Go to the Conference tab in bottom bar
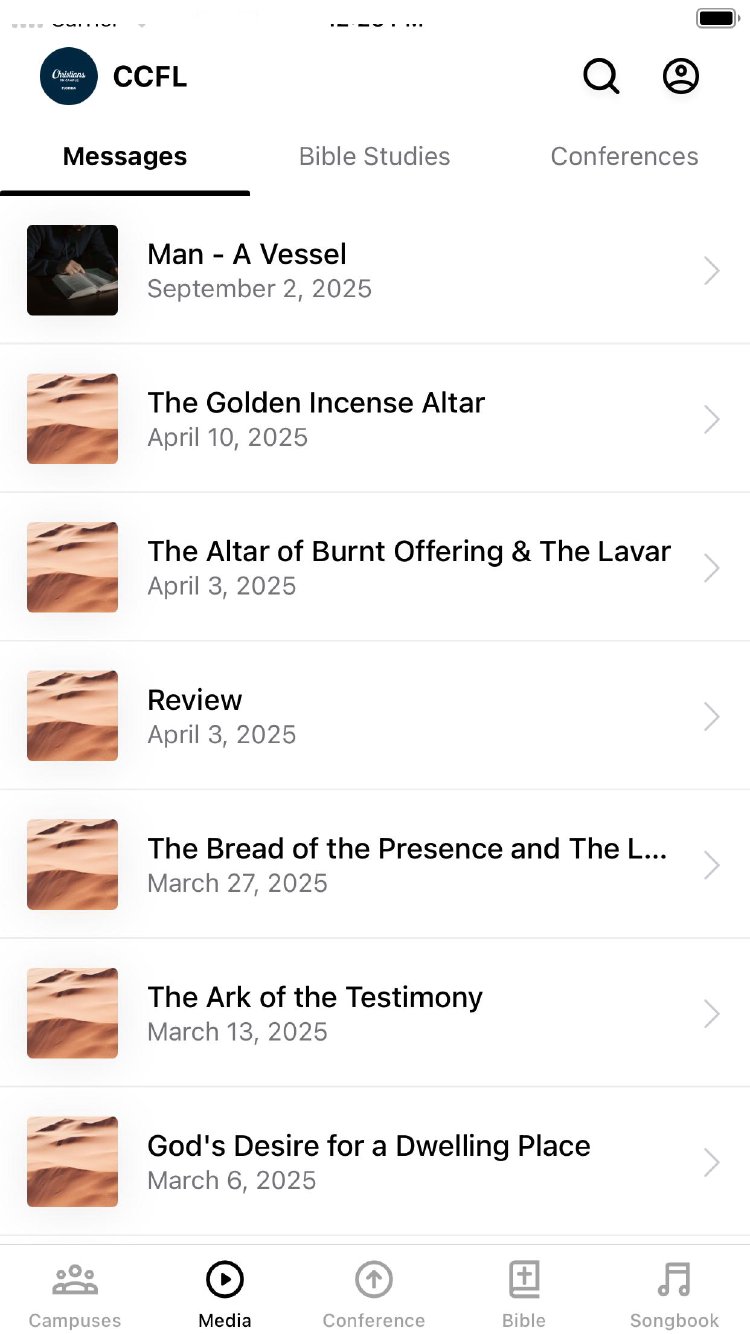The height and width of the screenshot is (1334, 750). click(x=374, y=1293)
